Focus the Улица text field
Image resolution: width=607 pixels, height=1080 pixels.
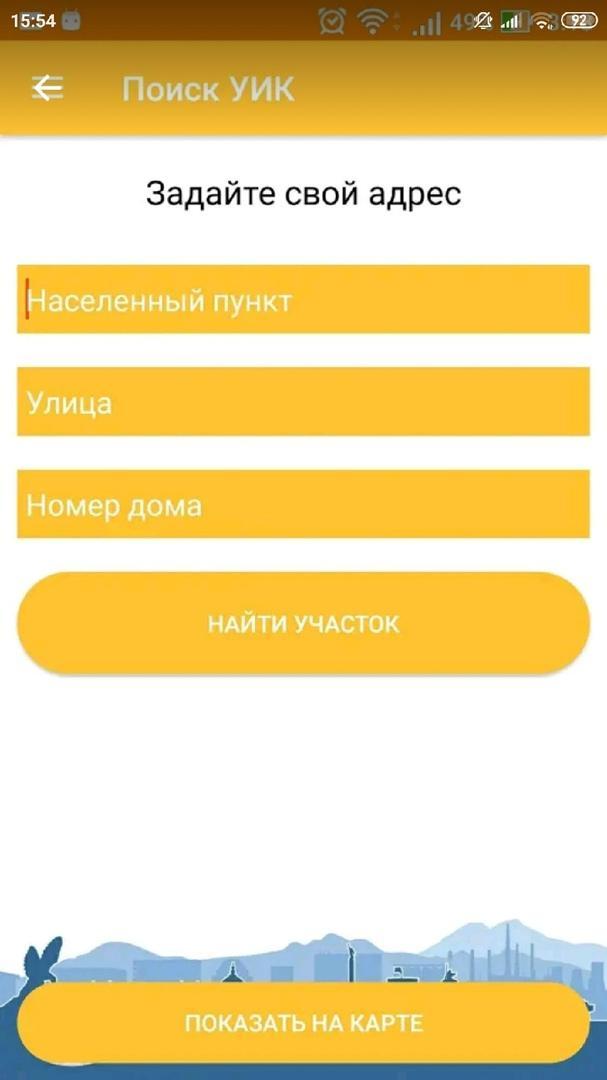303,402
